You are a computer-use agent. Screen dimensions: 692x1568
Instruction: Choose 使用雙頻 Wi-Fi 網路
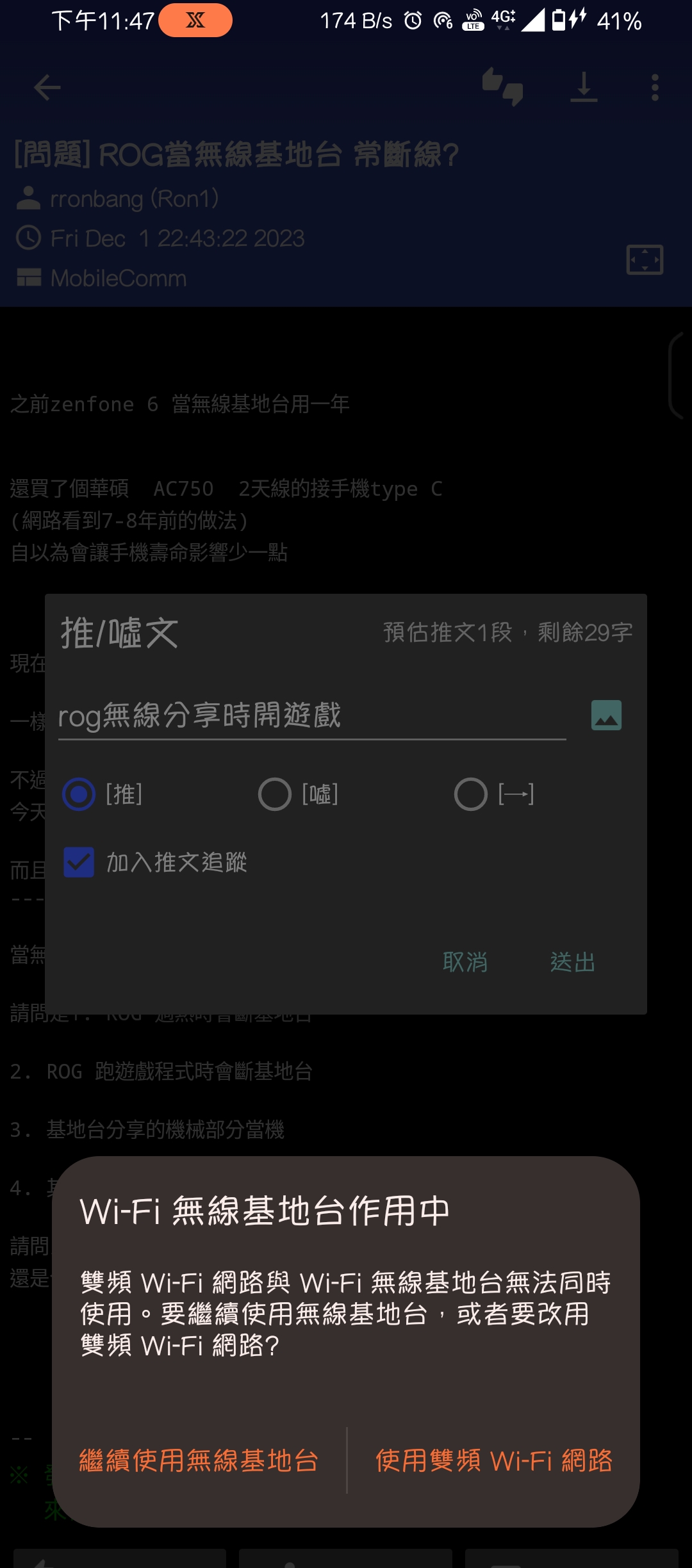click(493, 1461)
